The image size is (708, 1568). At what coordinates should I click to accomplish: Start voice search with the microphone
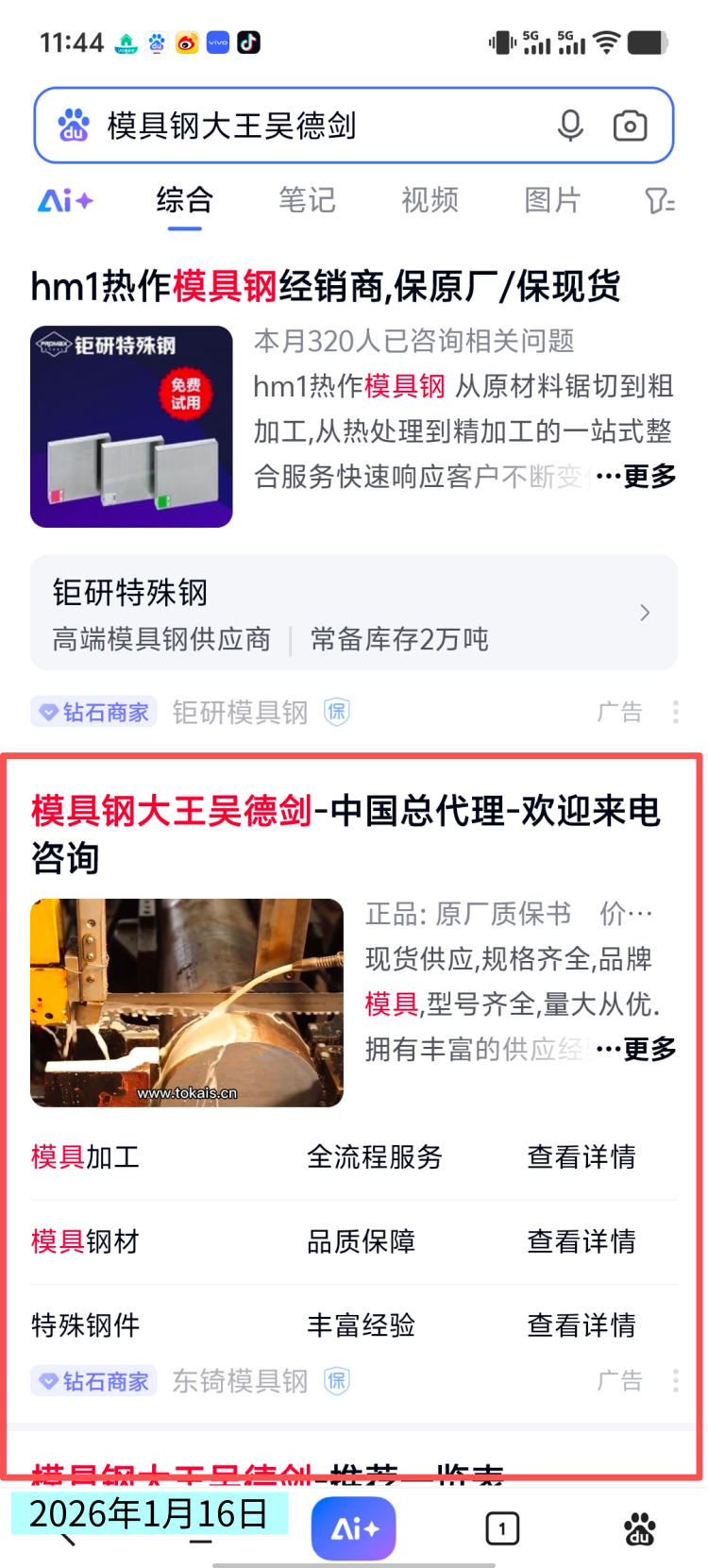click(570, 126)
